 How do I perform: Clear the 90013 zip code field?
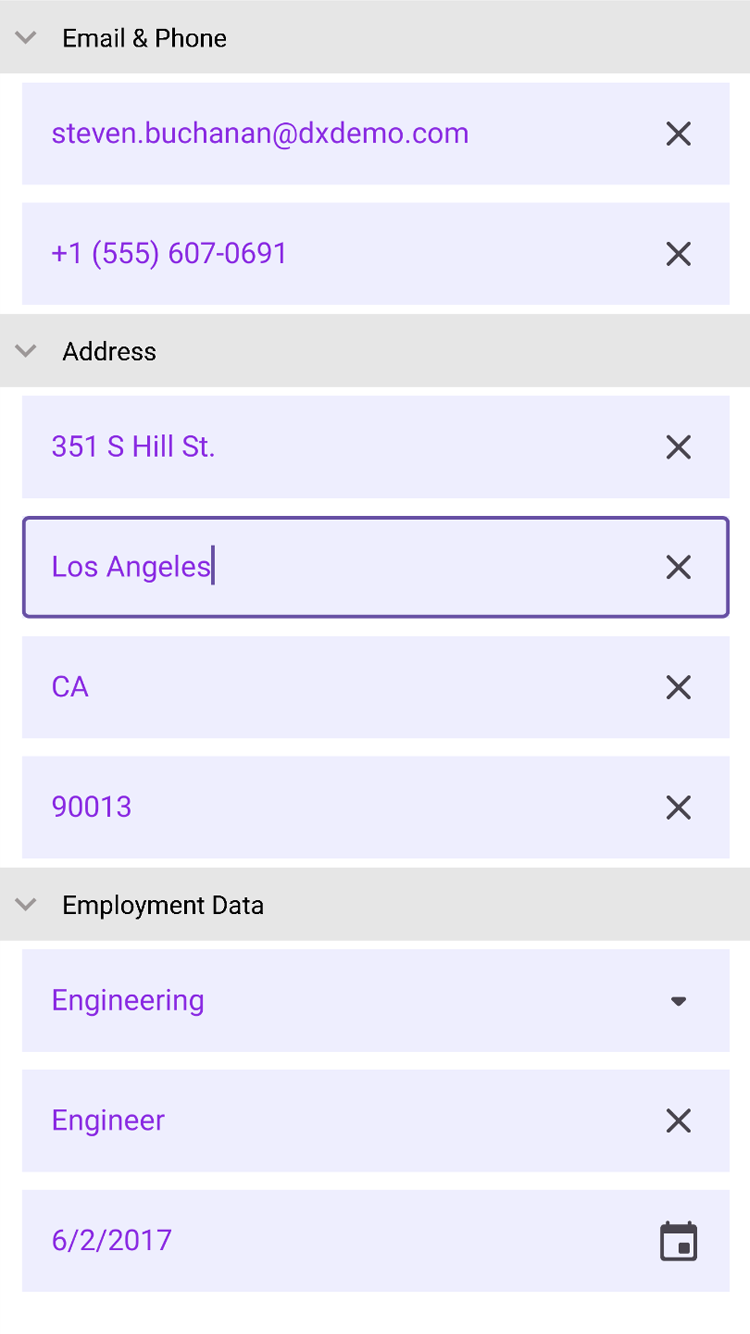[678, 807]
